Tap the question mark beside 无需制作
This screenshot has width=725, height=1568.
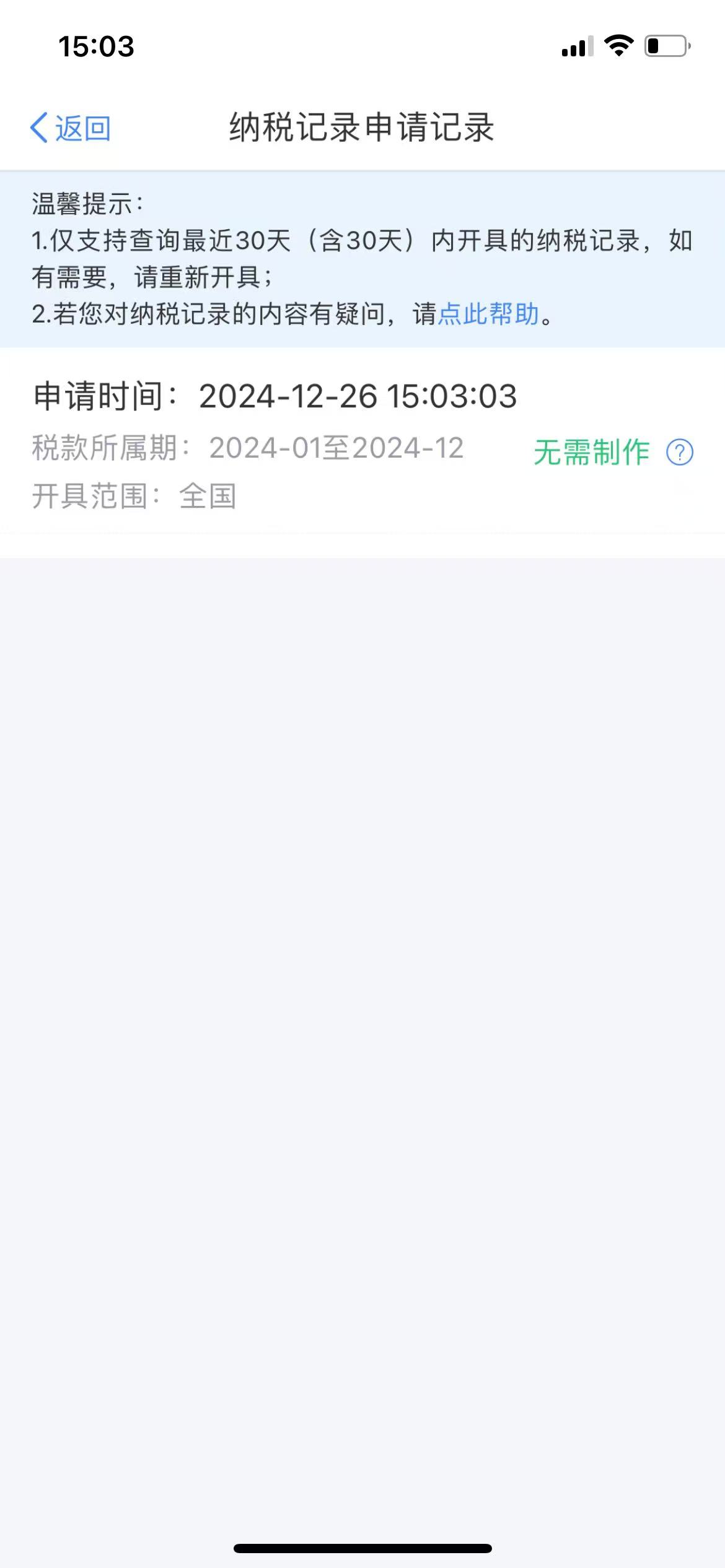pyautogui.click(x=679, y=452)
